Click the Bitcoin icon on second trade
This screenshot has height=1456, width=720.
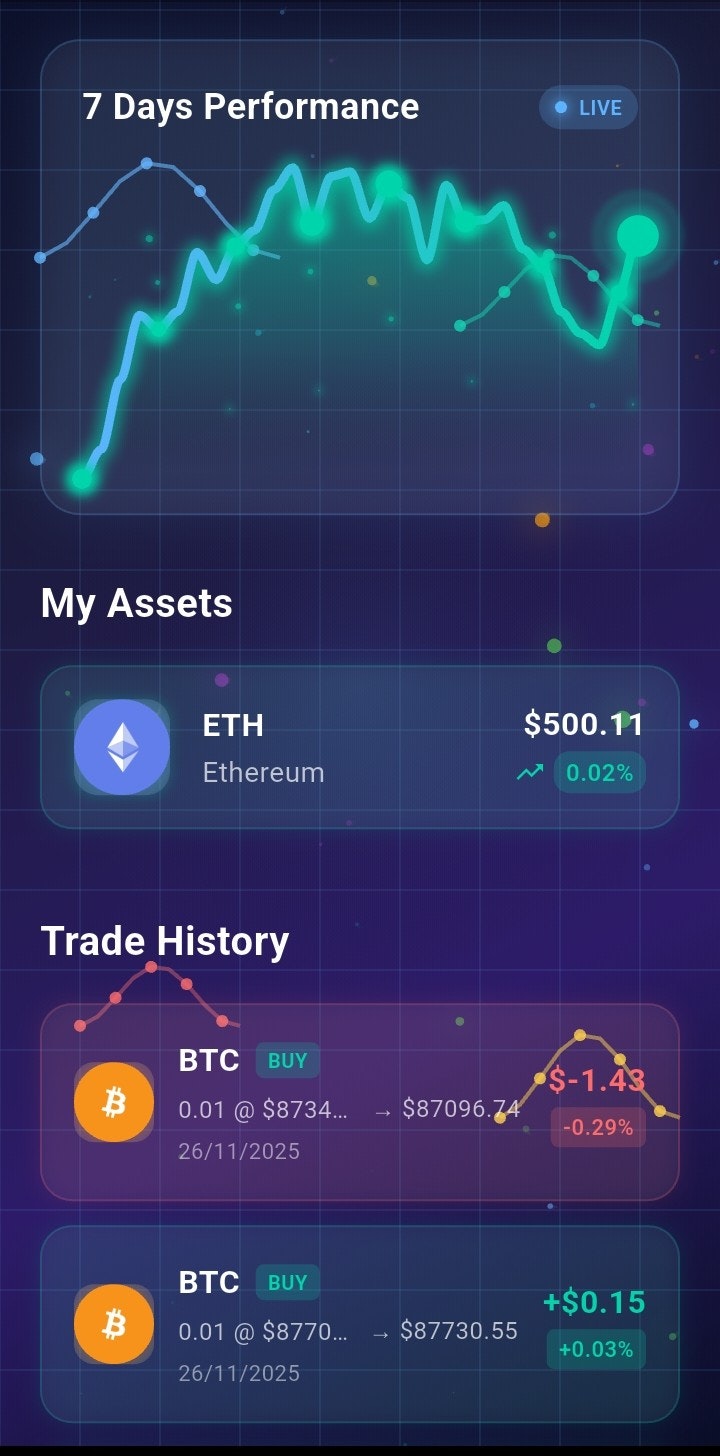113,1324
